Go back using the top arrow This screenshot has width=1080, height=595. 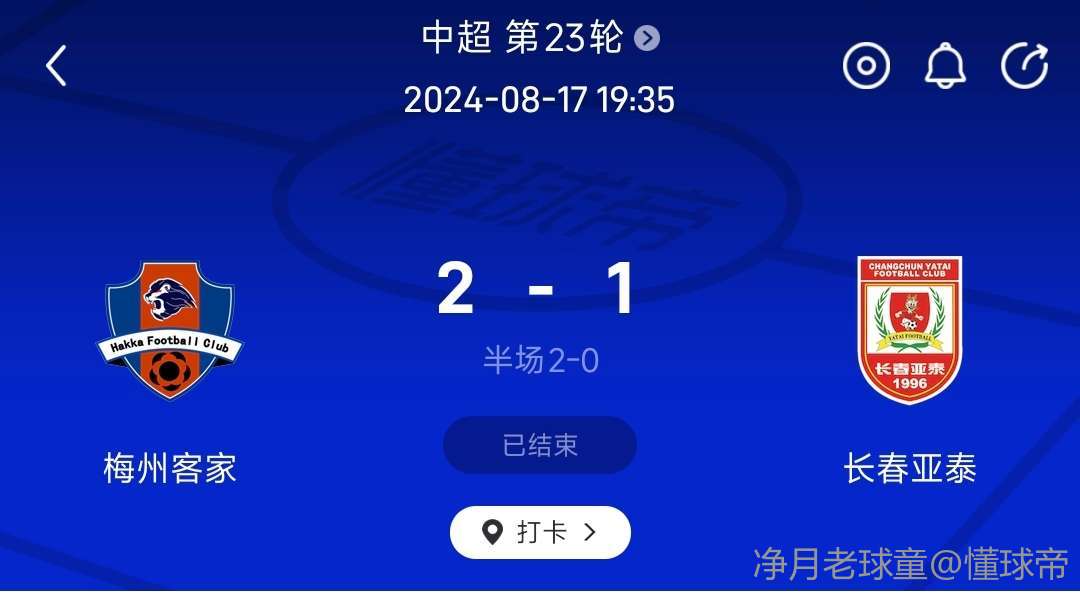56,66
